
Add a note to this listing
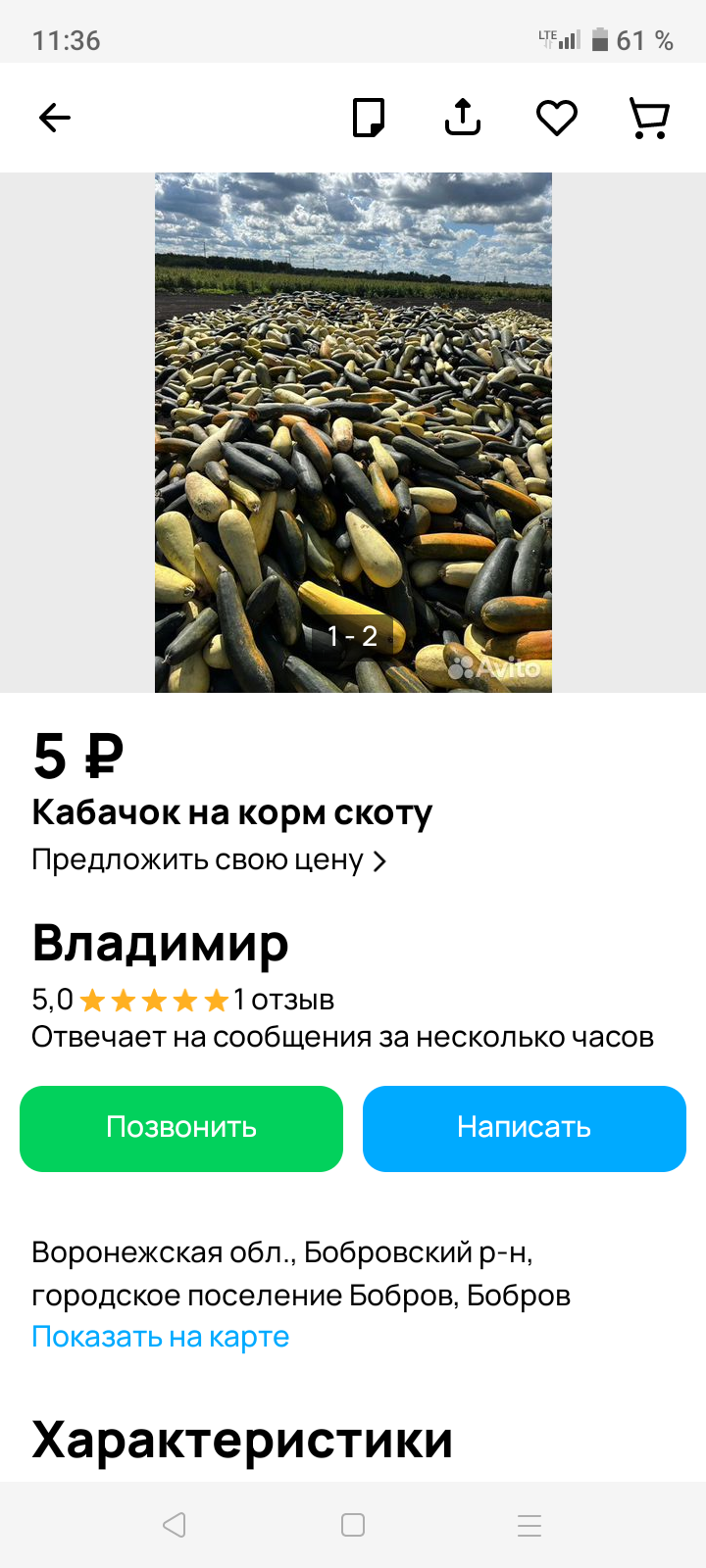(x=369, y=119)
